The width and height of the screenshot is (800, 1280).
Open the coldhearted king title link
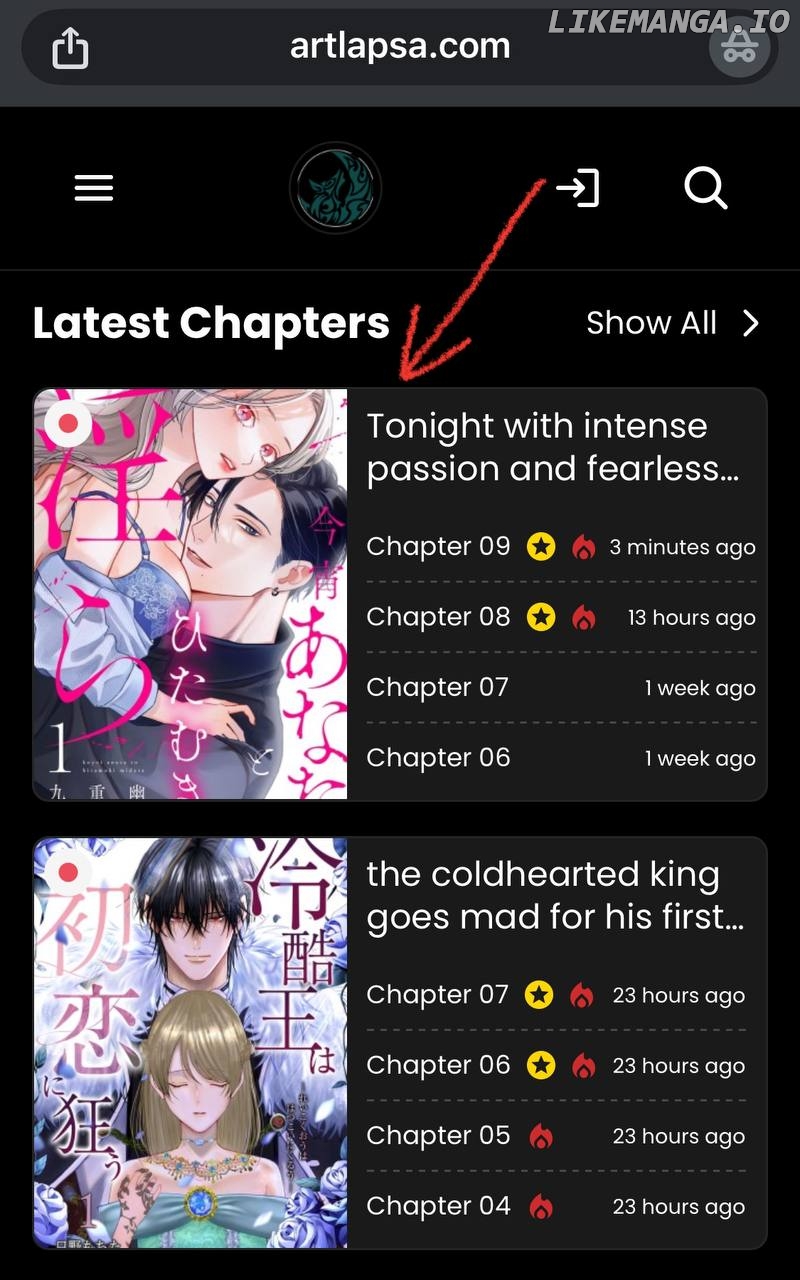(554, 895)
